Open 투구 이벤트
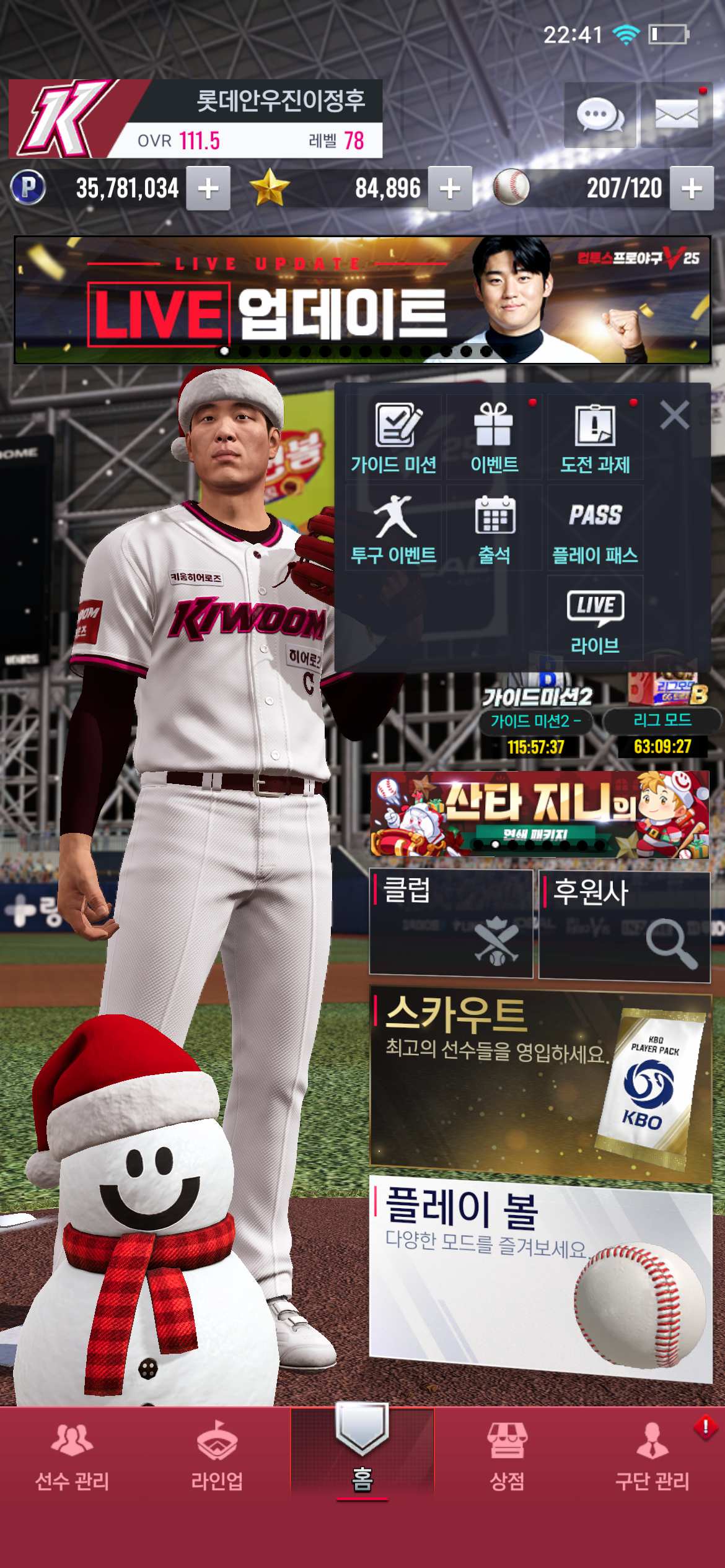Screen dimensions: 725x1568 click(x=393, y=528)
